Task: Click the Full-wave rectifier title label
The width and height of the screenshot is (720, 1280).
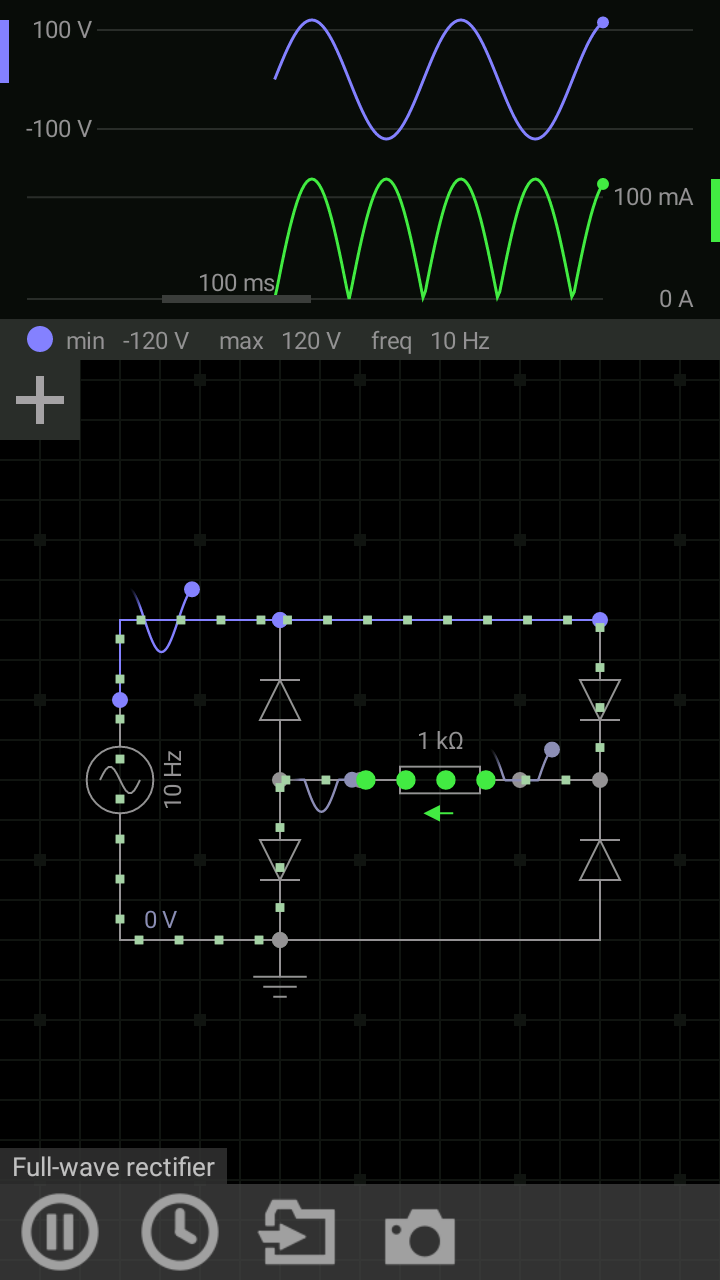Action: pos(115,1167)
